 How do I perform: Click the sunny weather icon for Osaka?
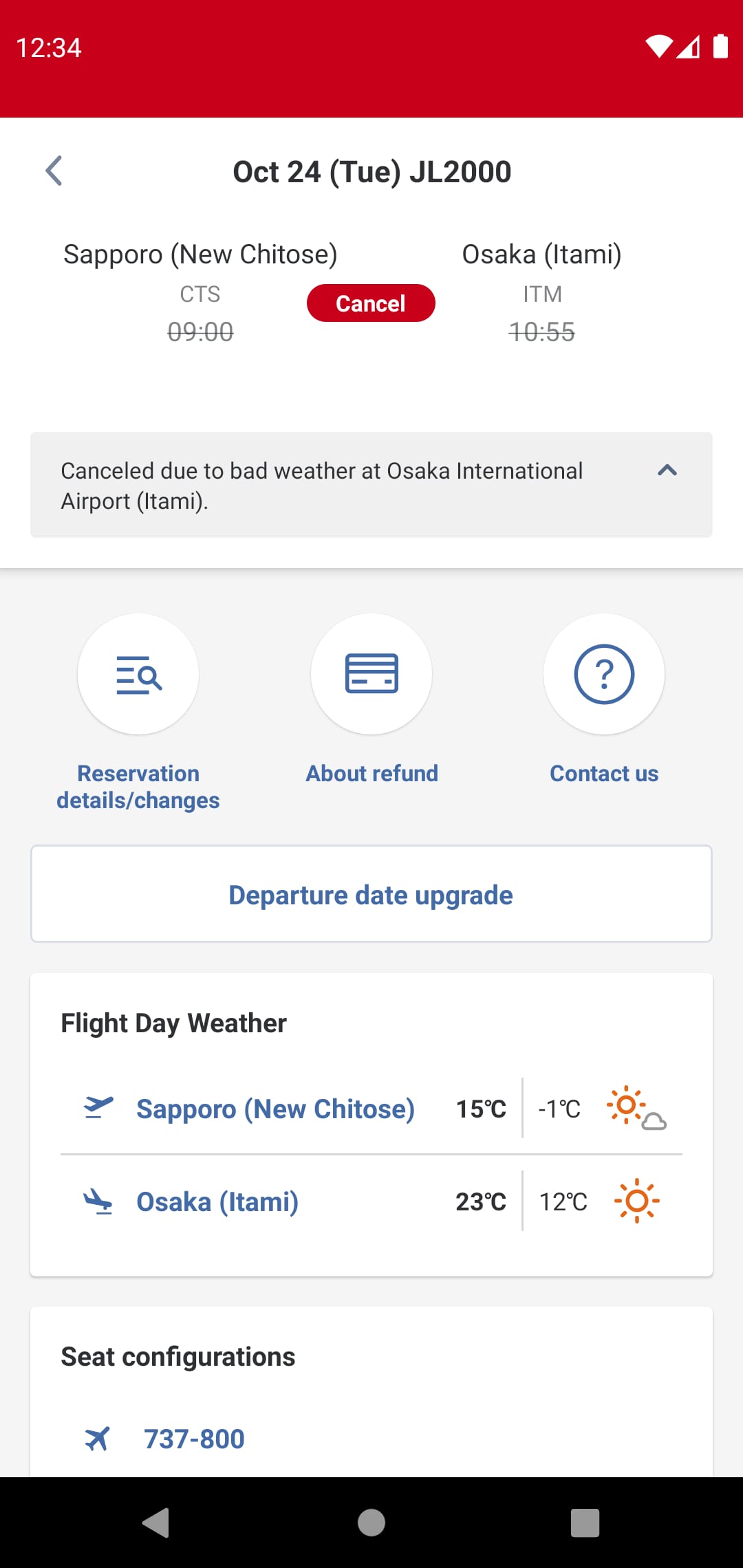(636, 1200)
